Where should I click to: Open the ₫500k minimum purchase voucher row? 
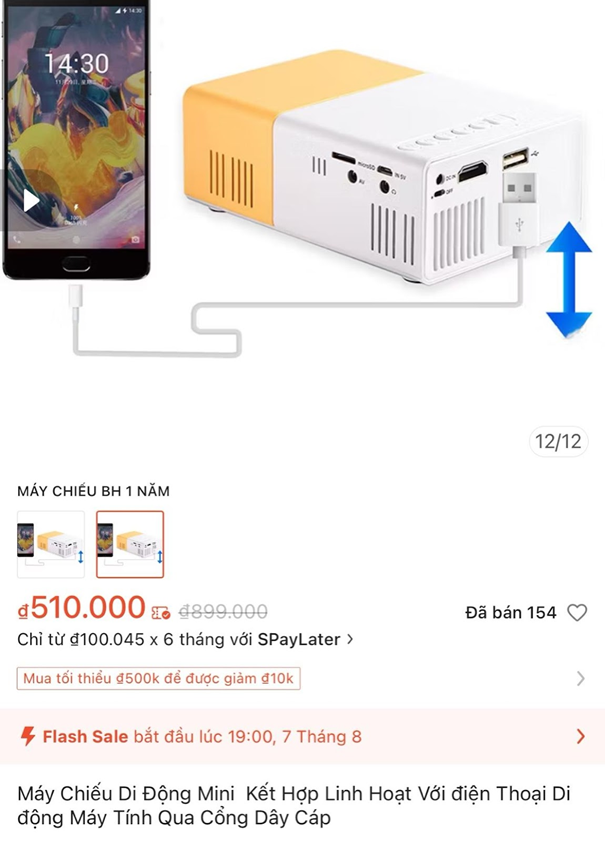[300, 679]
